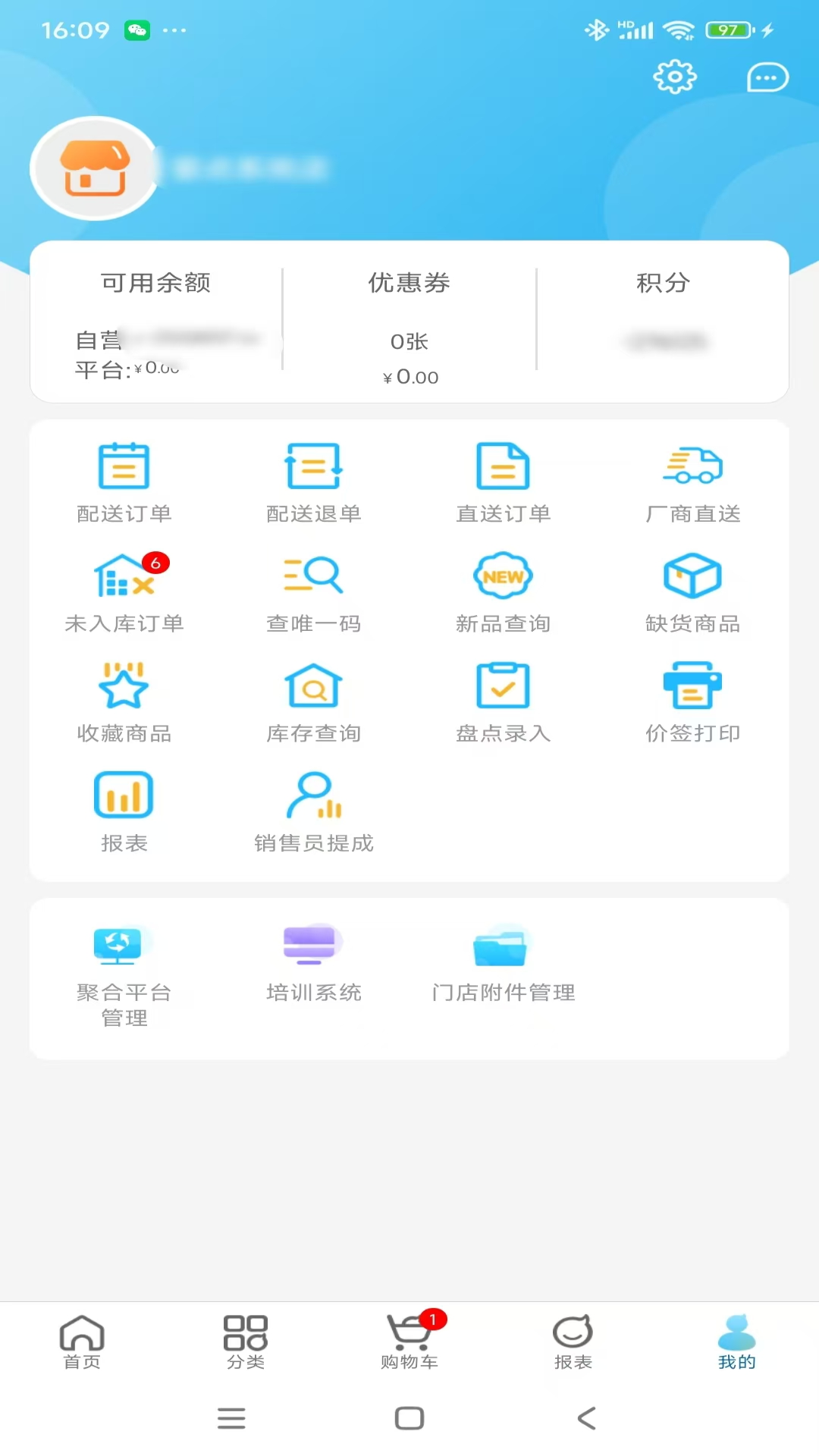Open the 缺货商品 out-of-stock icon
This screenshot has width=819, height=1456.
pyautogui.click(x=692, y=588)
